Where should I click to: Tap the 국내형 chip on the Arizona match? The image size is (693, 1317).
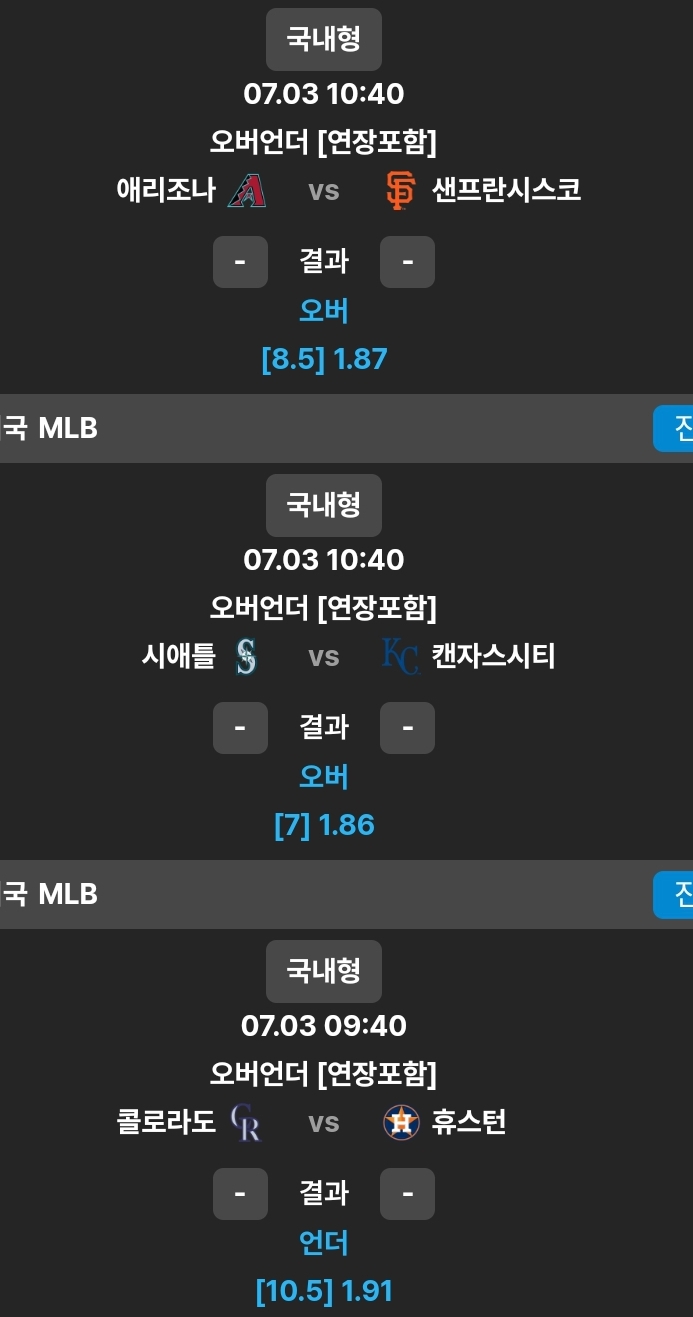pyautogui.click(x=324, y=39)
